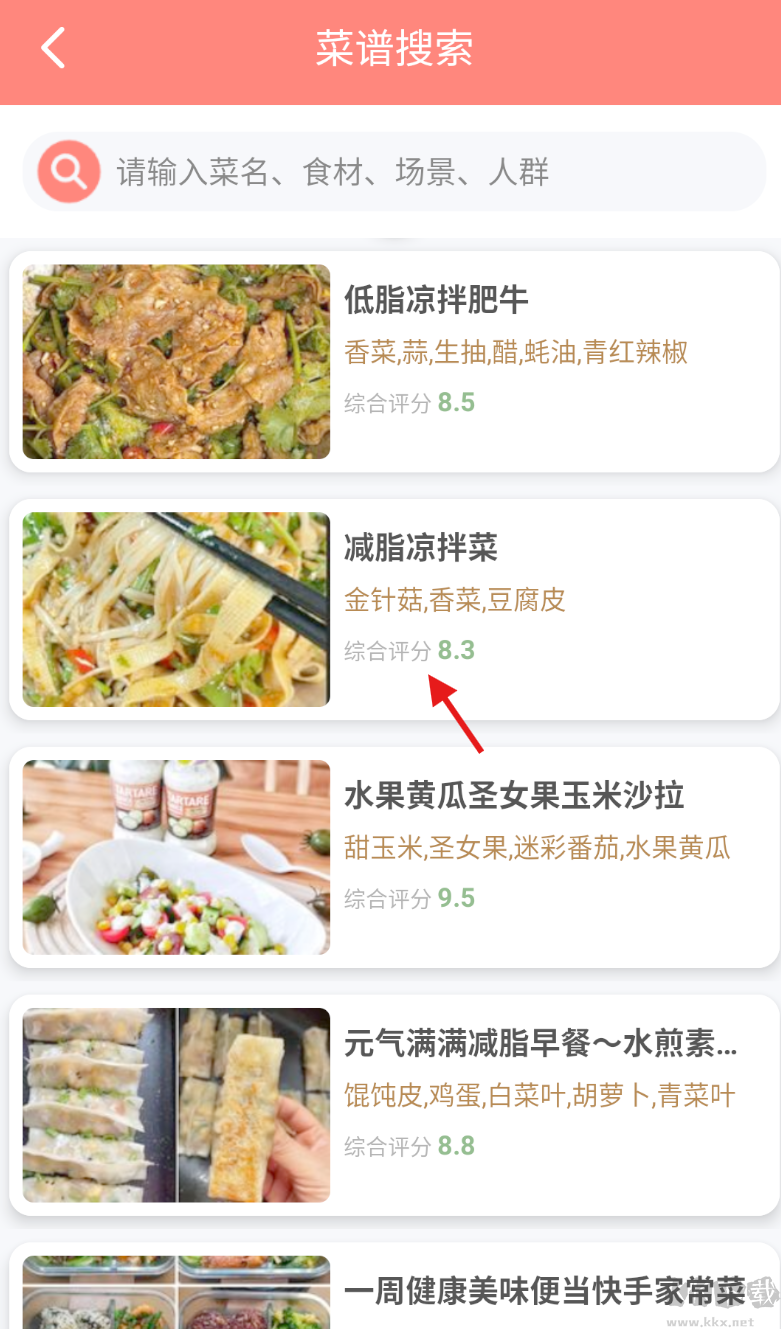View the 减脂凉拌菜 noodle photo

(x=175, y=610)
